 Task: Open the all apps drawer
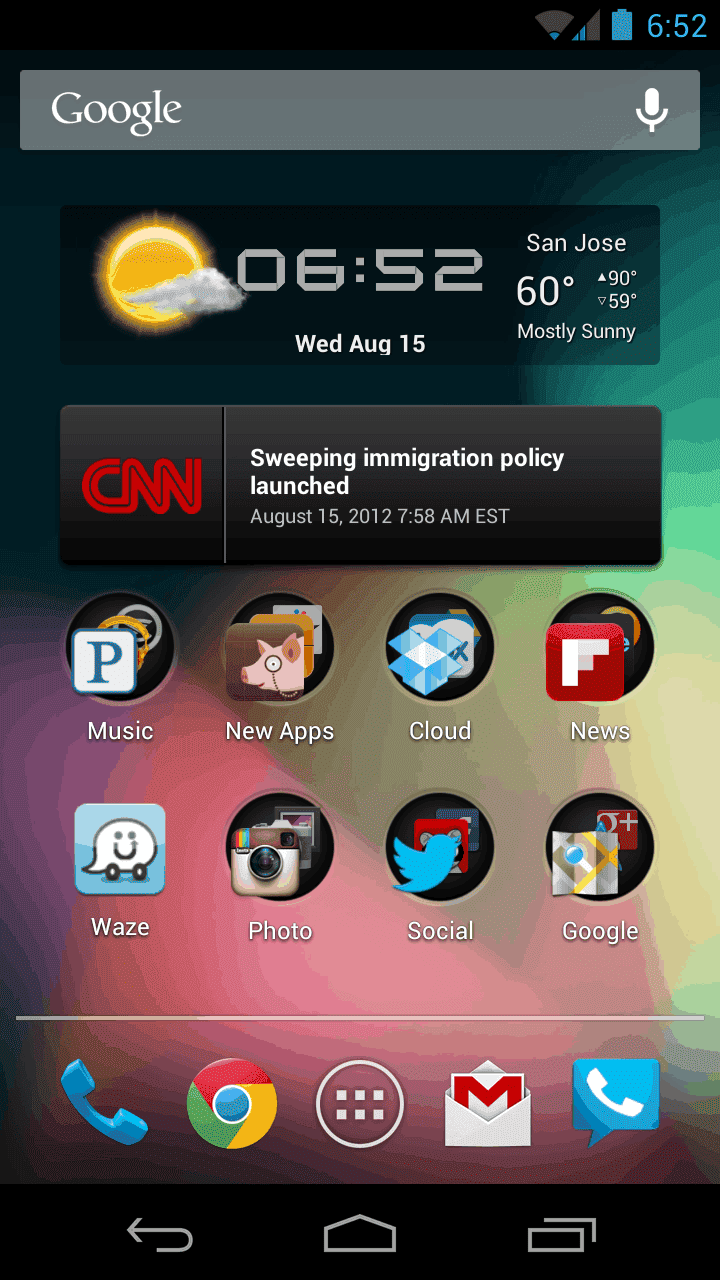pos(360,1104)
